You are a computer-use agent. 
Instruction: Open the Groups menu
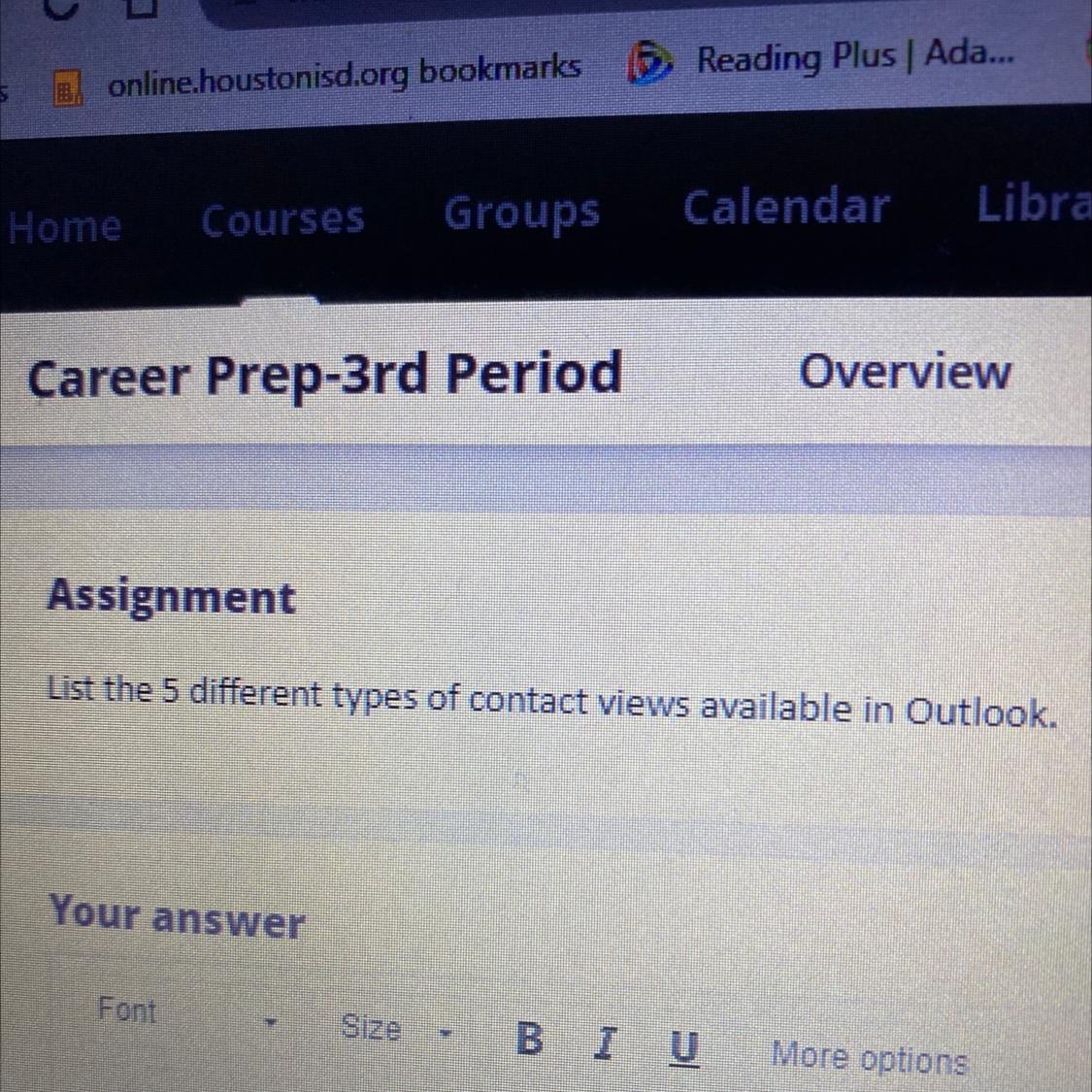click(x=521, y=213)
